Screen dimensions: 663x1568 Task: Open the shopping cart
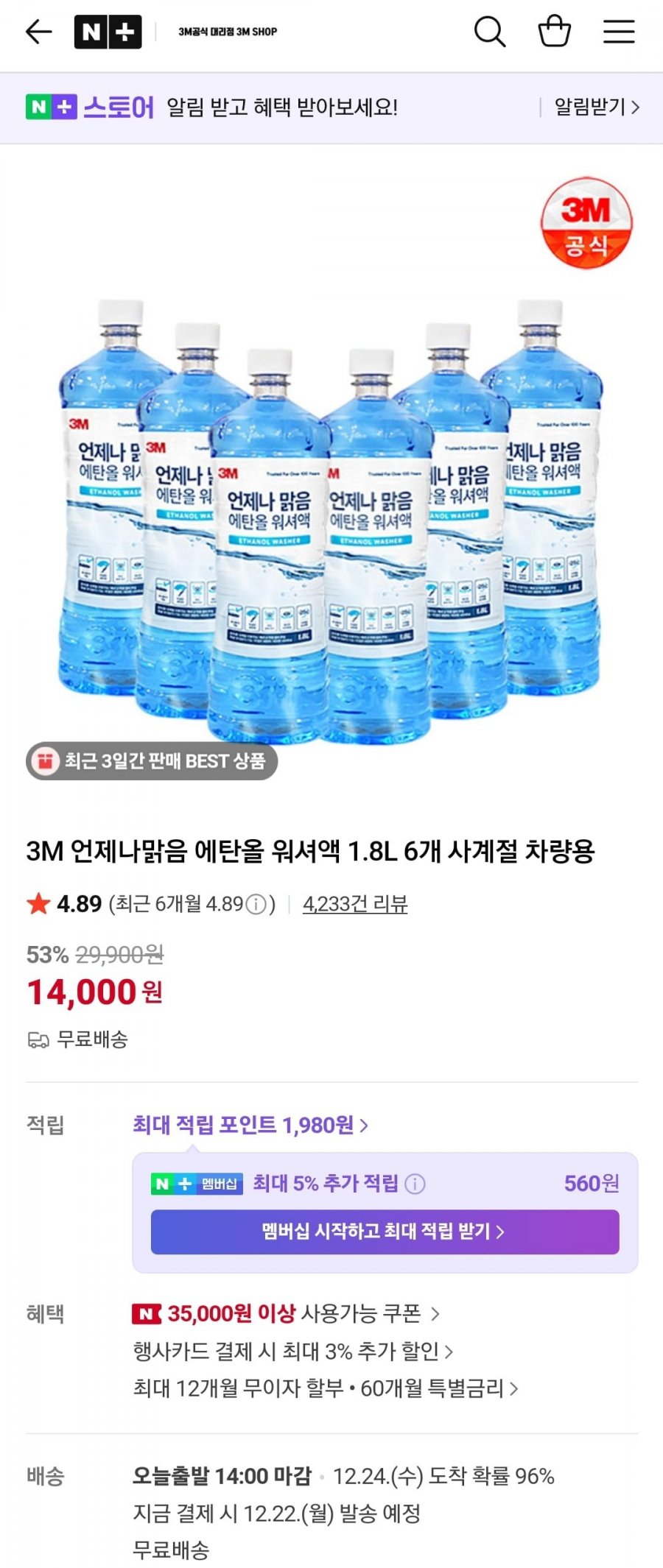click(x=554, y=32)
